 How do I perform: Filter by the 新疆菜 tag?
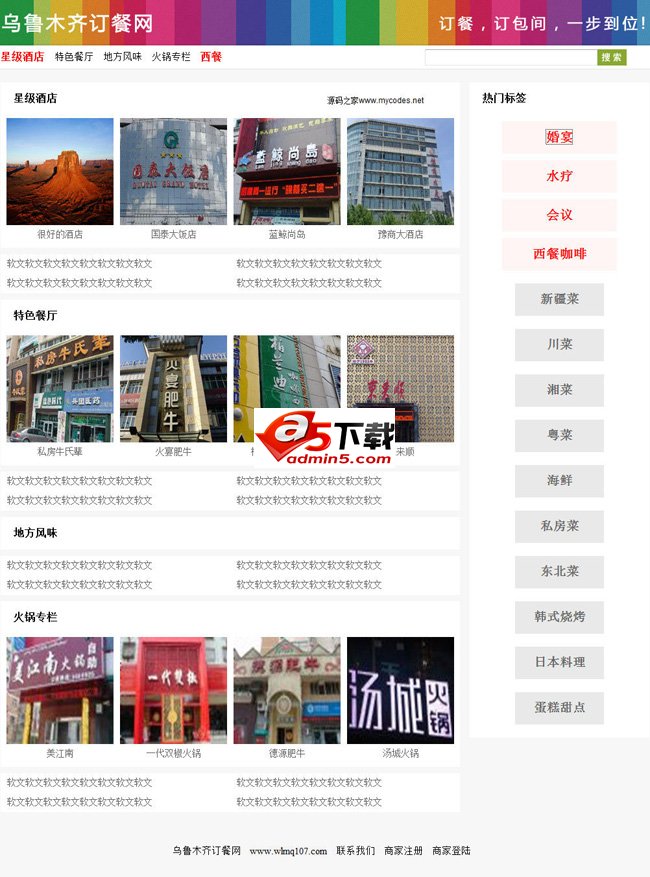click(559, 299)
